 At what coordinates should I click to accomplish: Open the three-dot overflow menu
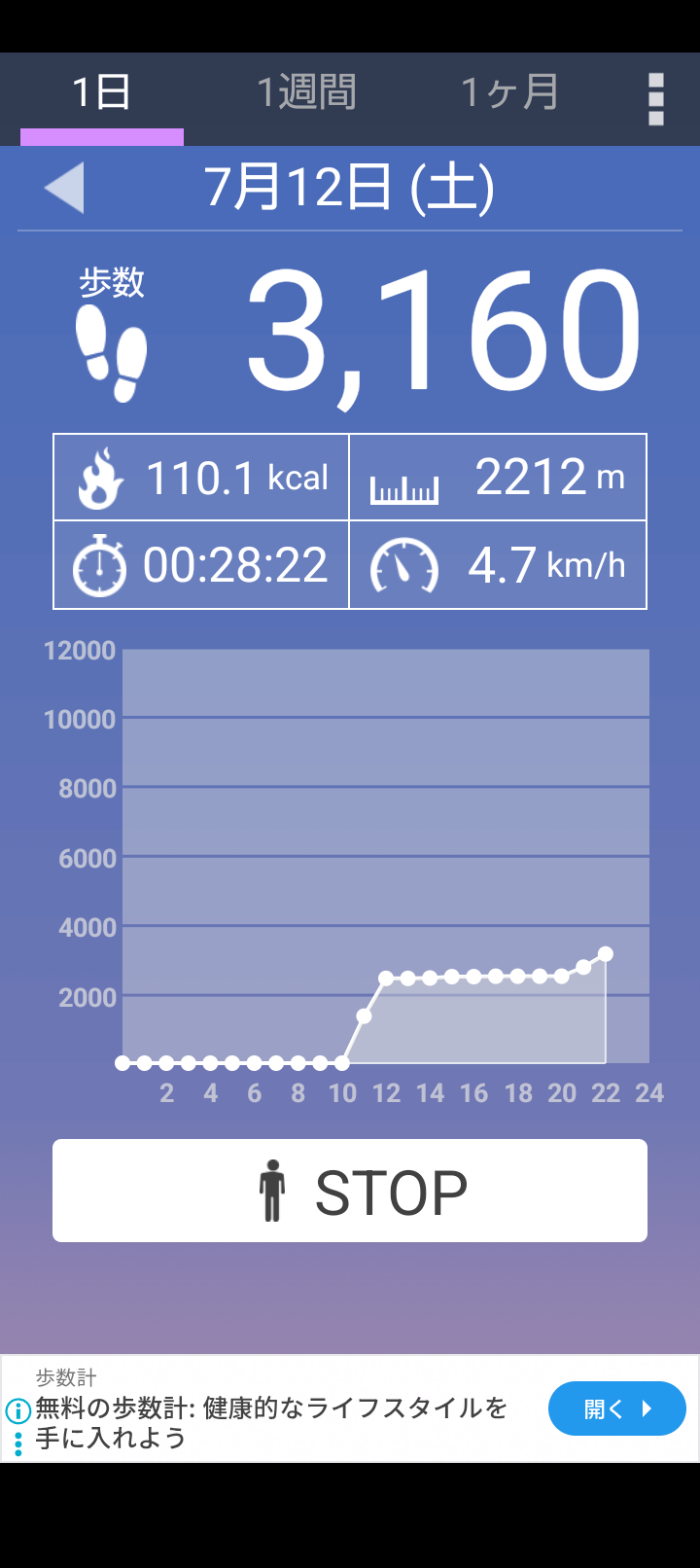click(x=656, y=98)
